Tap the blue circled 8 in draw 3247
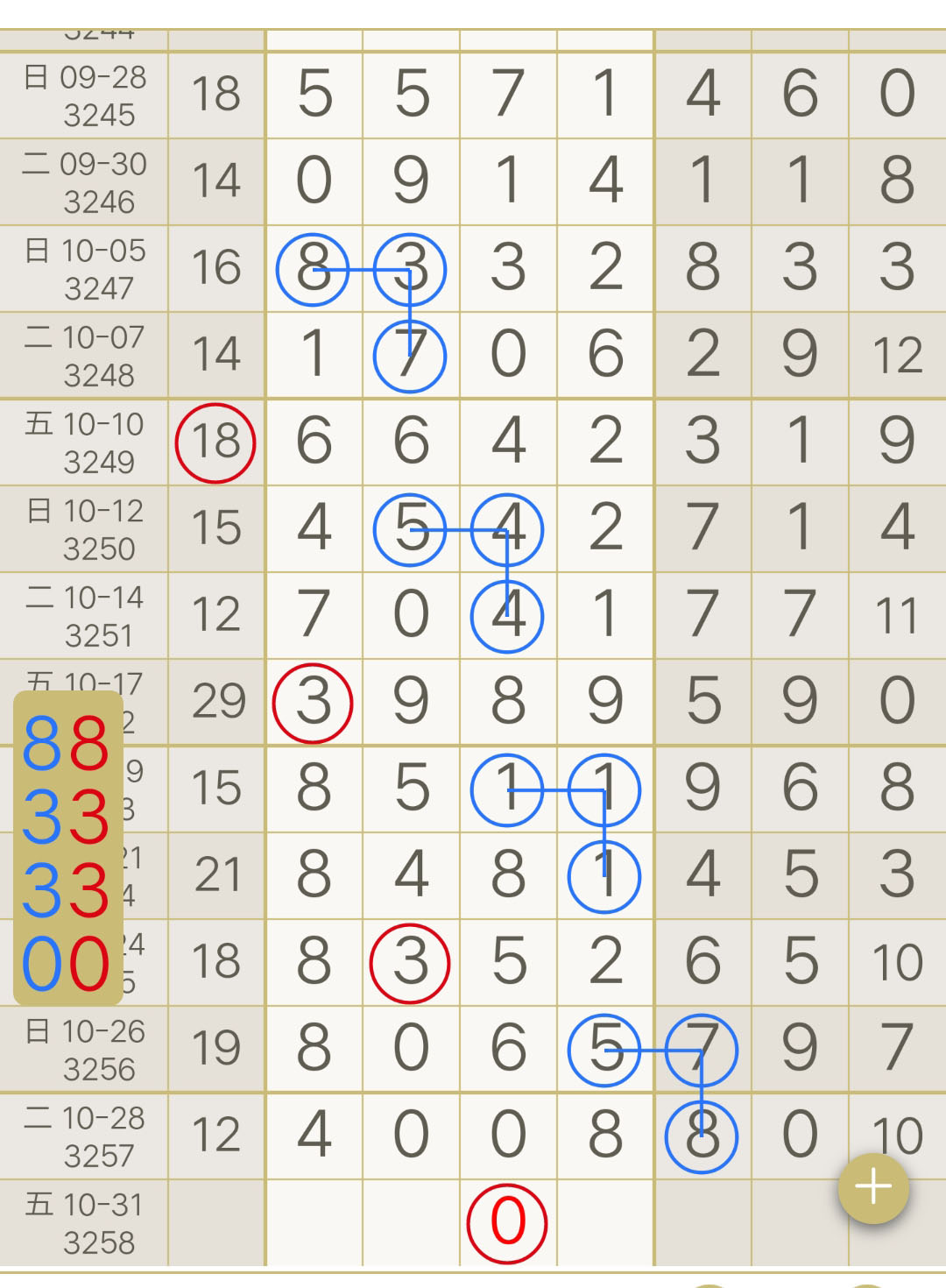Viewport: 946px width, 1288px height. coord(314,269)
